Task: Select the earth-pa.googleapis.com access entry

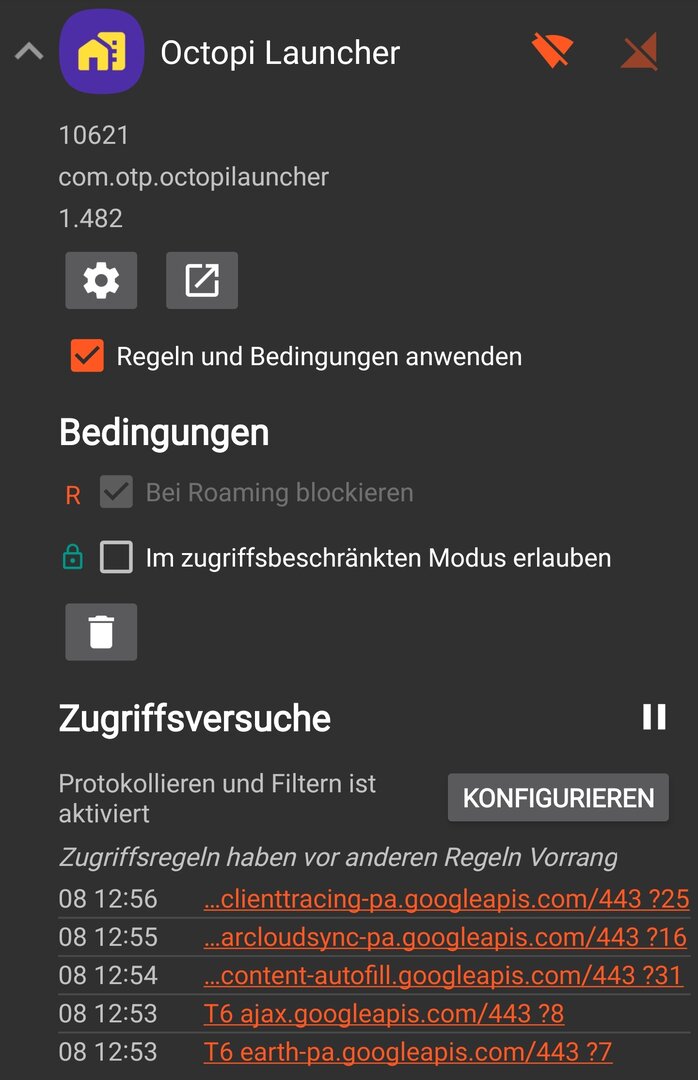Action: tap(408, 1051)
